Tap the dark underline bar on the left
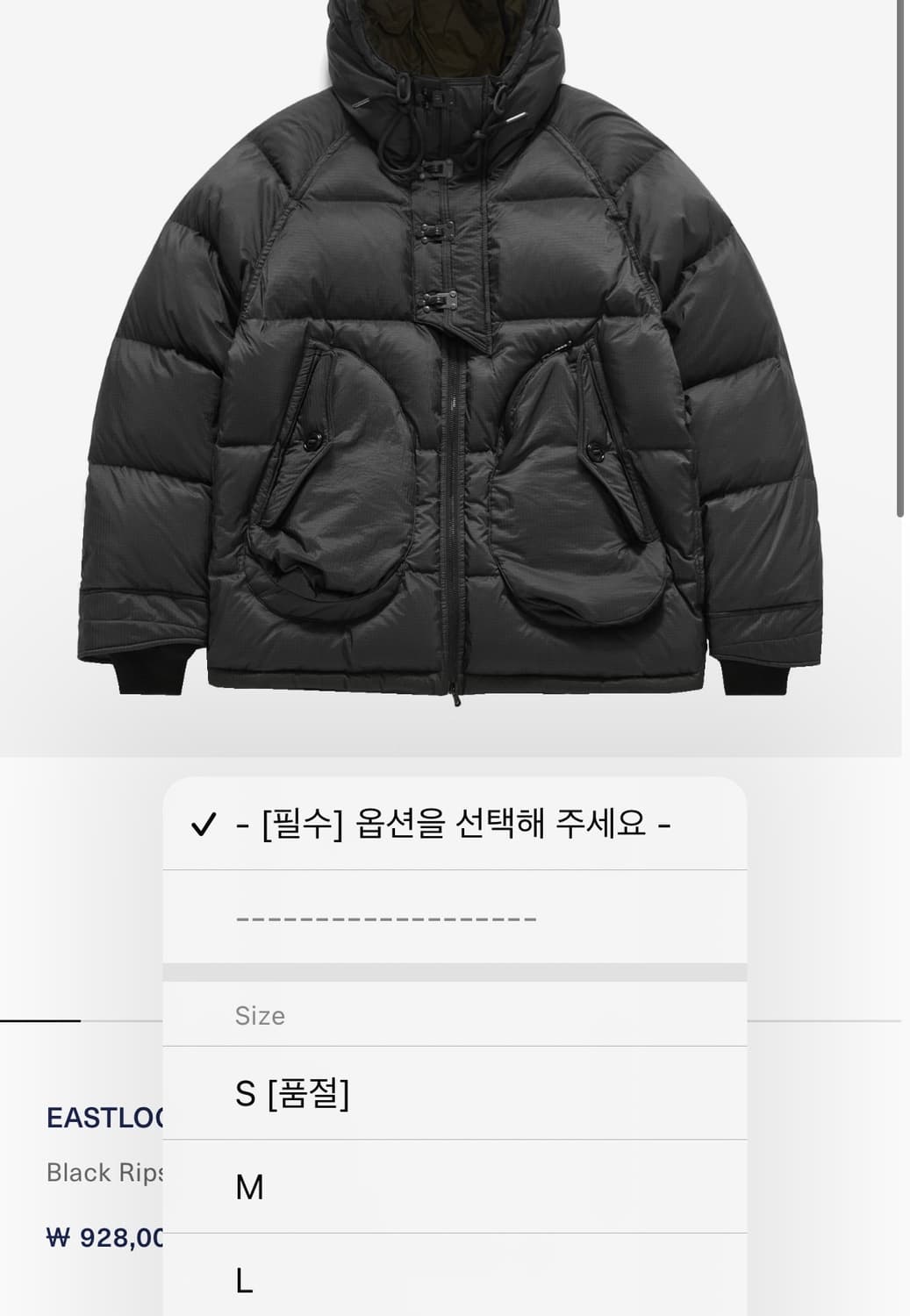The height and width of the screenshot is (1316, 910). coord(39,1019)
